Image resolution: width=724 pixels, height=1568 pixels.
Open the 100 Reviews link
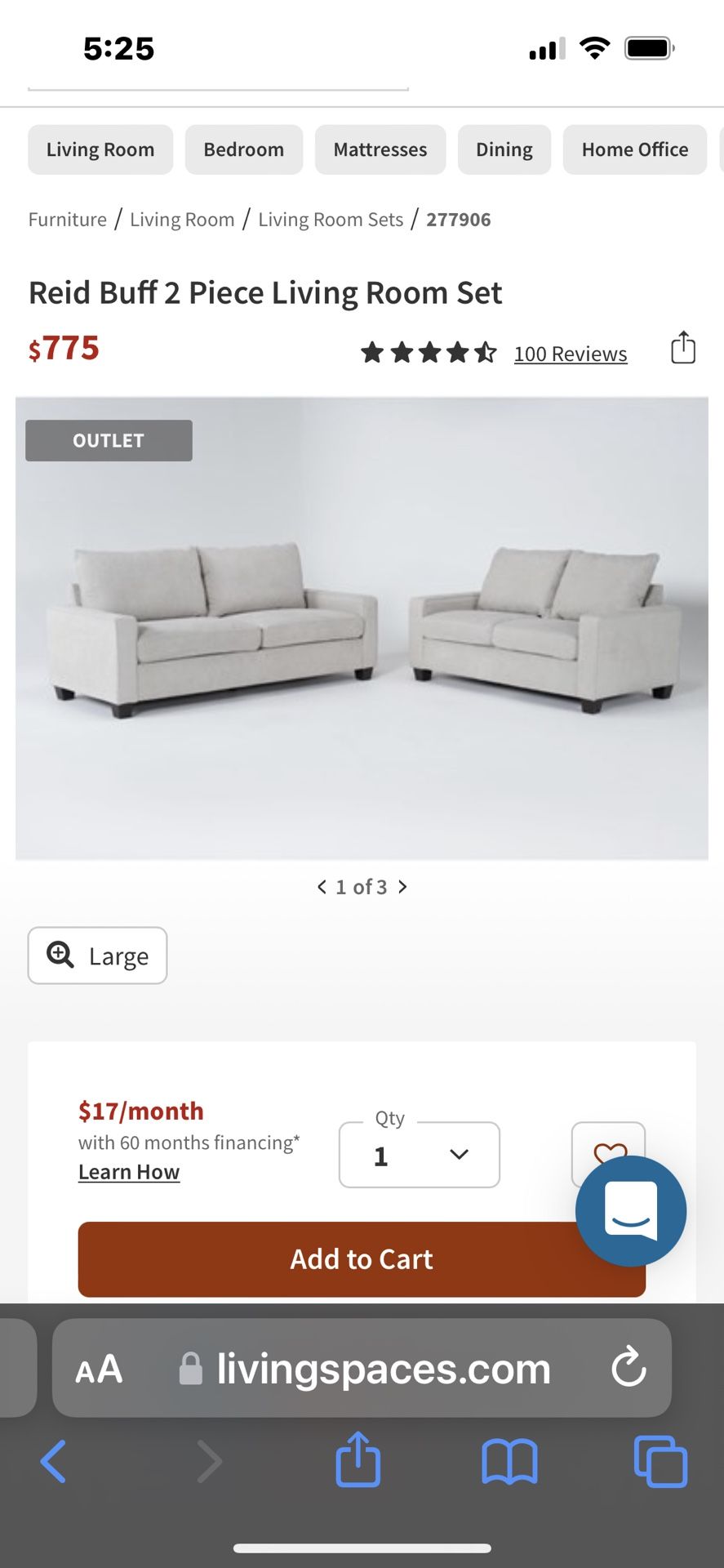570,353
